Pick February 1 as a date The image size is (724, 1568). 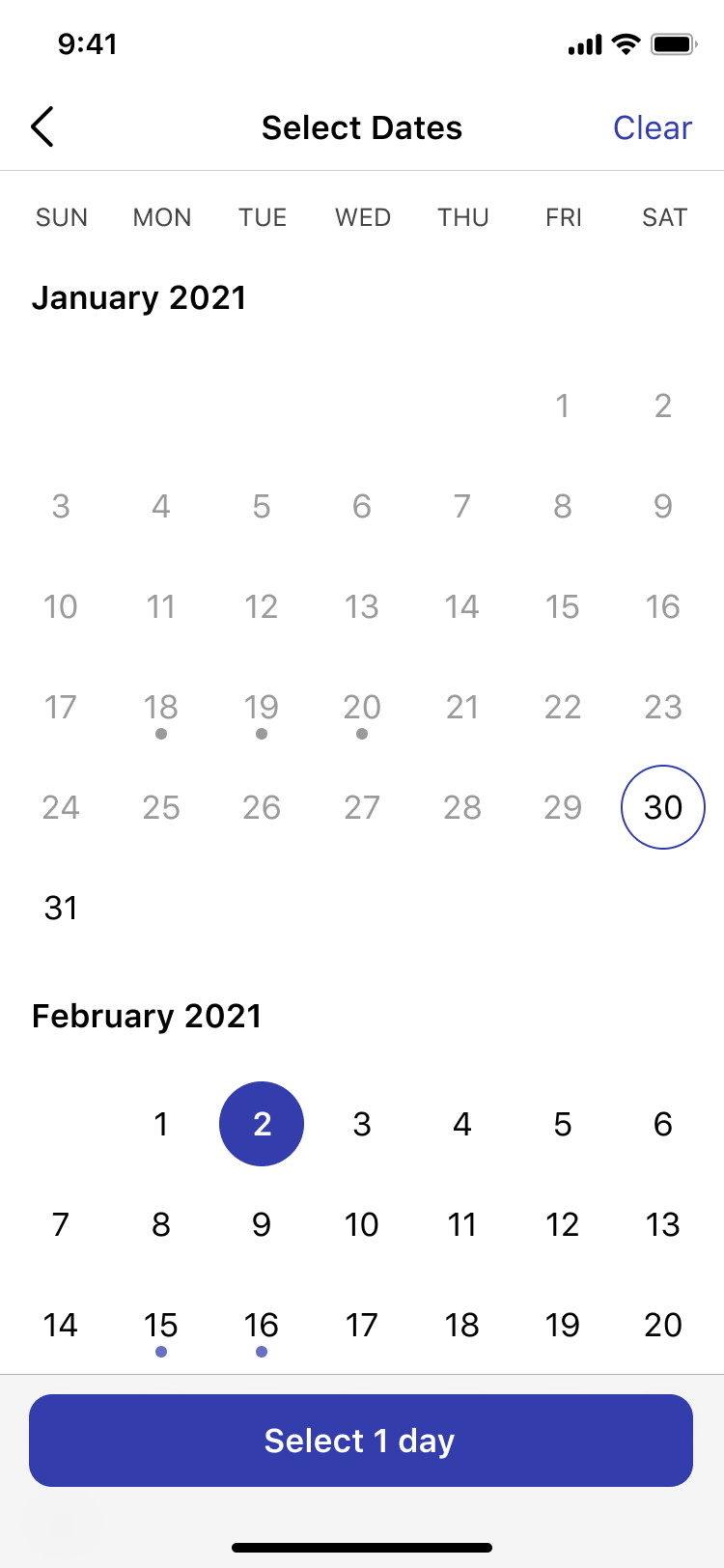click(x=161, y=1124)
